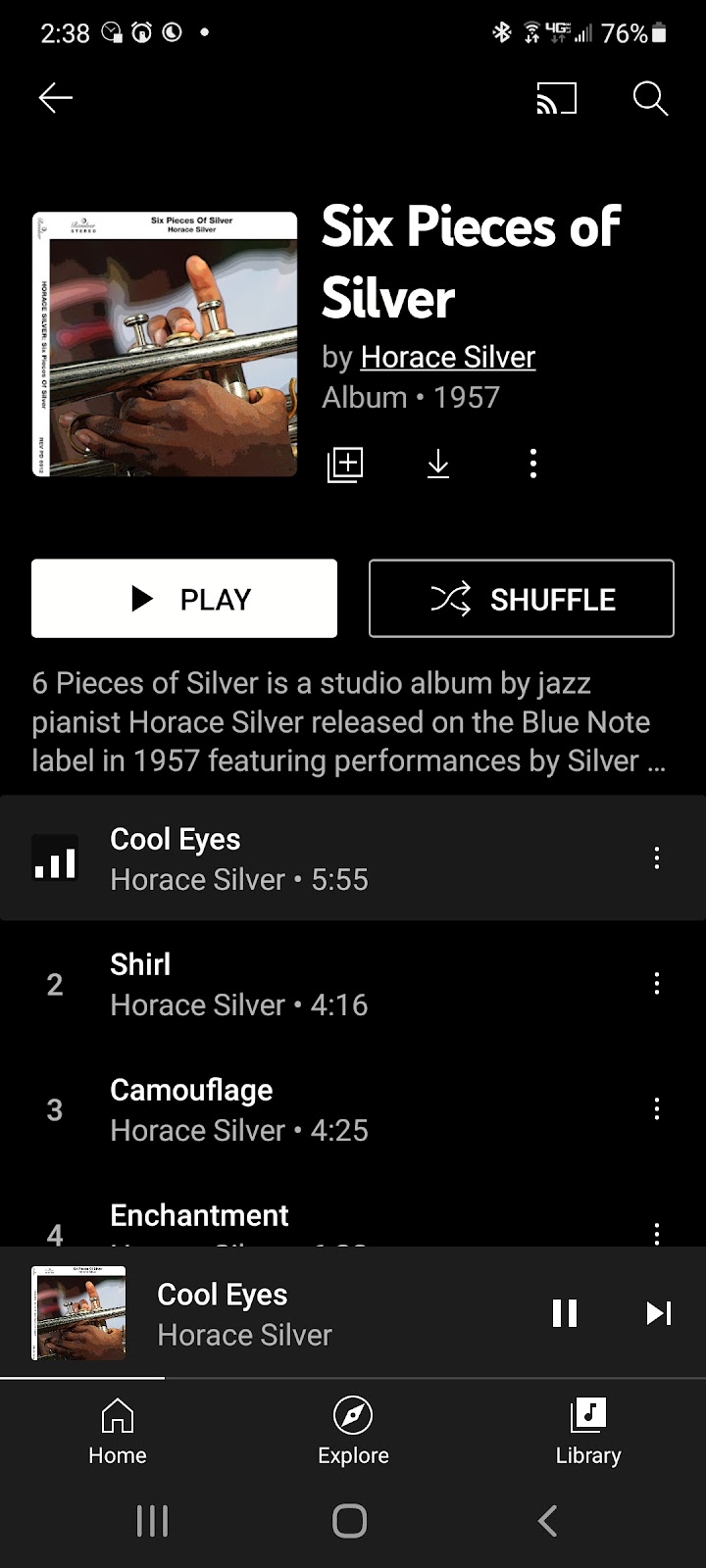The image size is (706, 1568).
Task: Pause the current song in mini player
Action: tap(565, 1313)
